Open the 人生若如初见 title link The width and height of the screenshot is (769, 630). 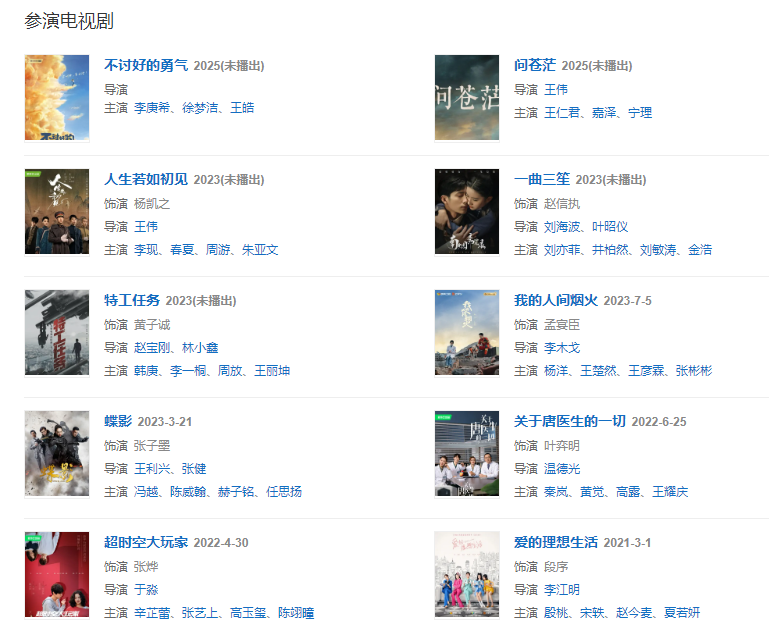pyautogui.click(x=146, y=180)
